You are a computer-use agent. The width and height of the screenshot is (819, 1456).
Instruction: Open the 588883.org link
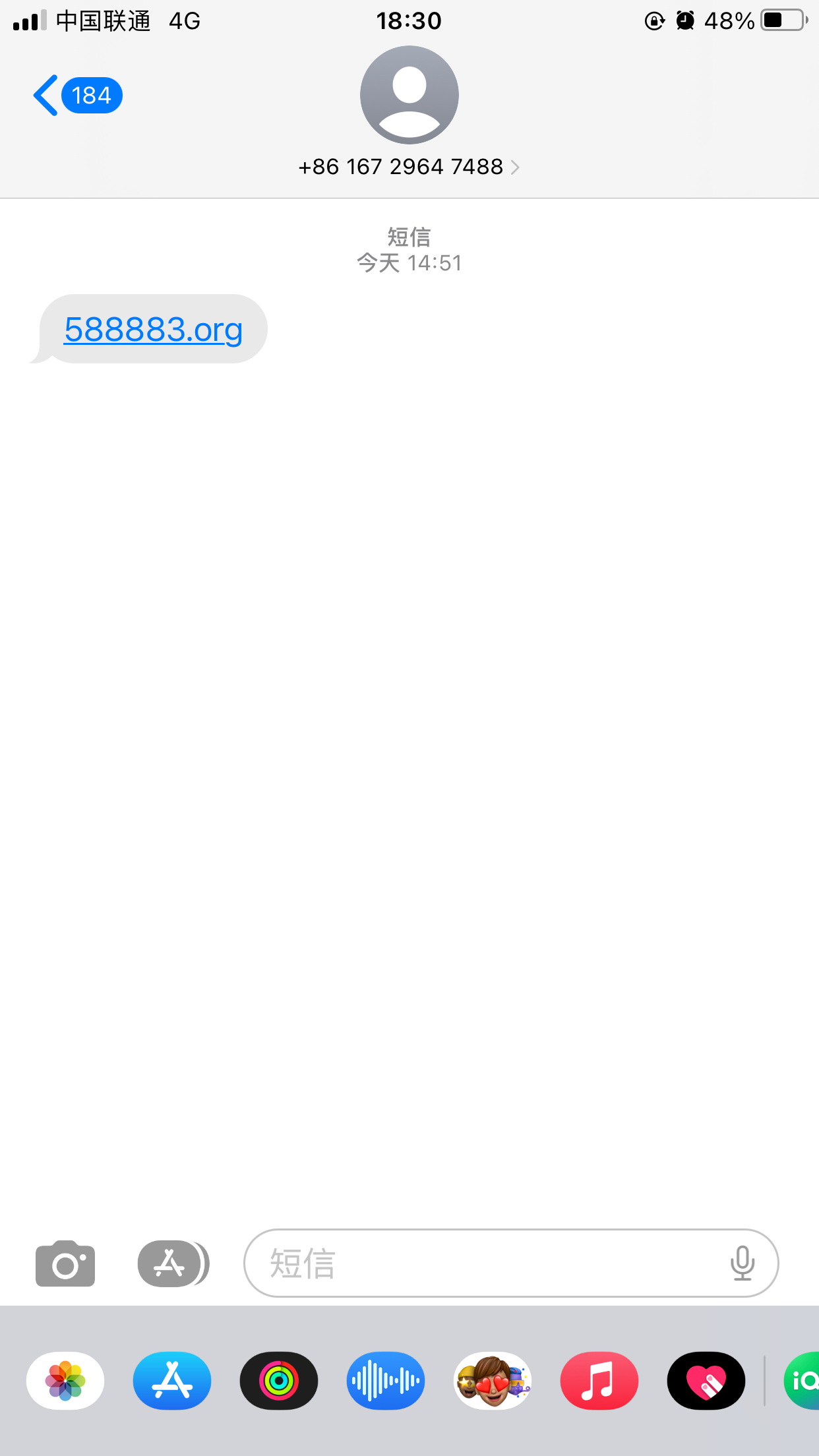click(x=154, y=329)
